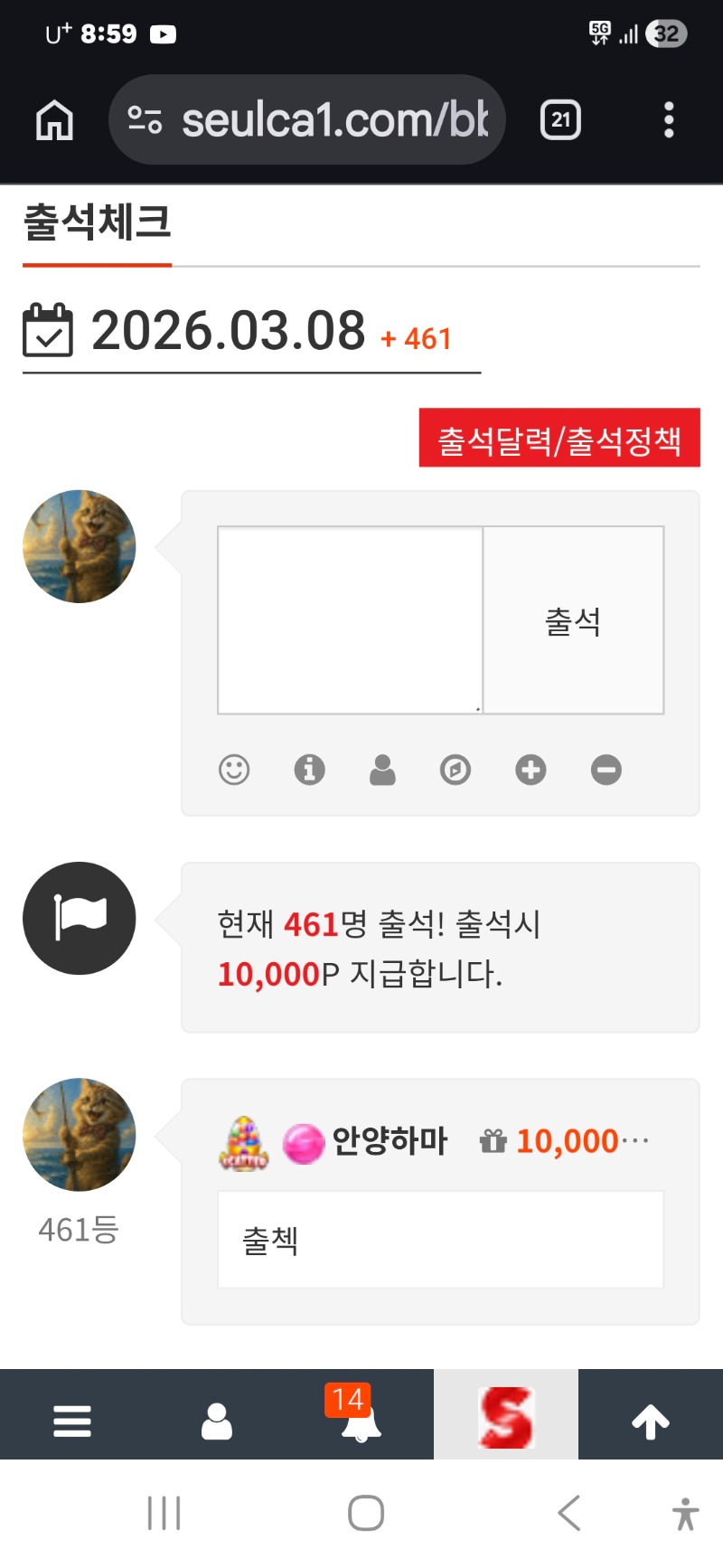Open the hamburger menu in bottom bar
The height and width of the screenshot is (1568, 723).
point(72,1422)
